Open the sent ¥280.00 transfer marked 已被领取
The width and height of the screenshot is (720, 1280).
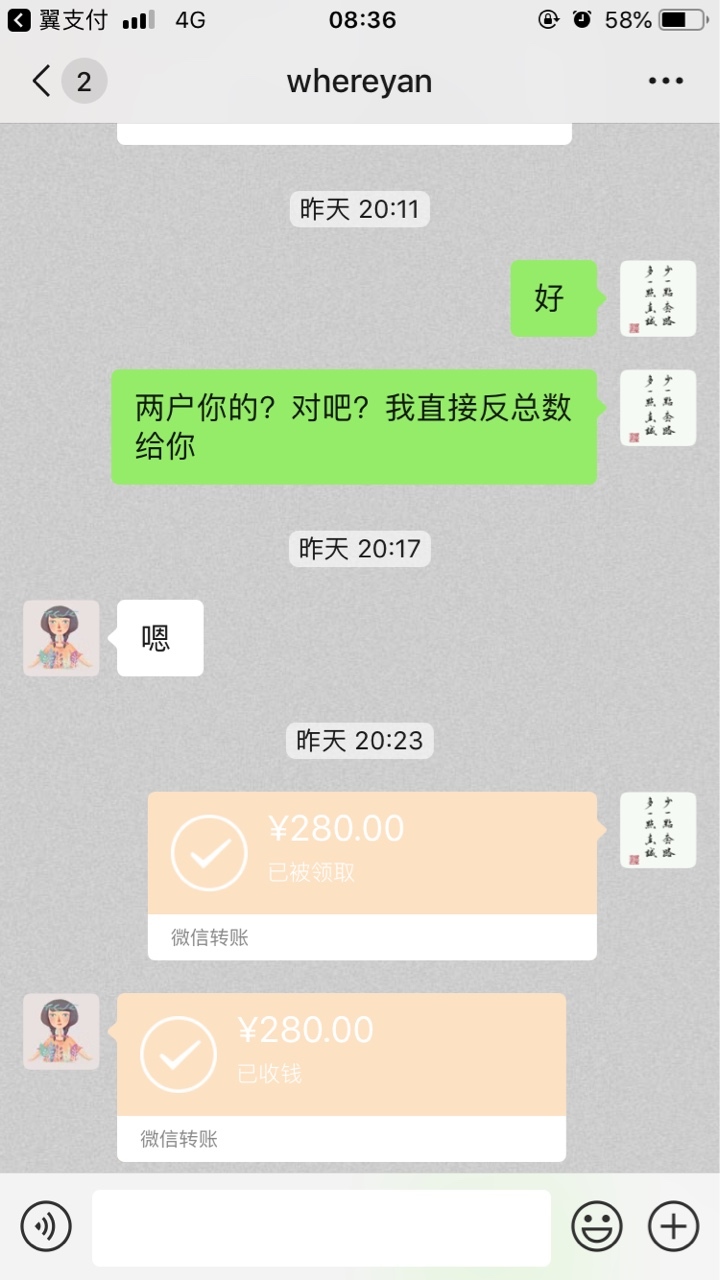click(372, 876)
